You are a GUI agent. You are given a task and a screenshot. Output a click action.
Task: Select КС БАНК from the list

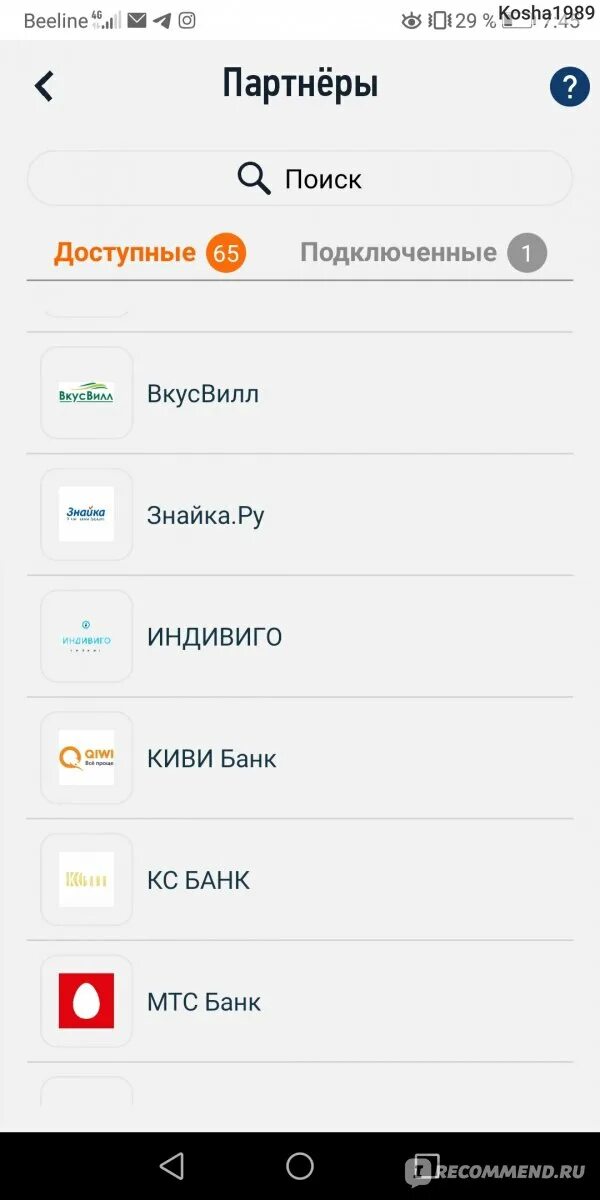300,880
